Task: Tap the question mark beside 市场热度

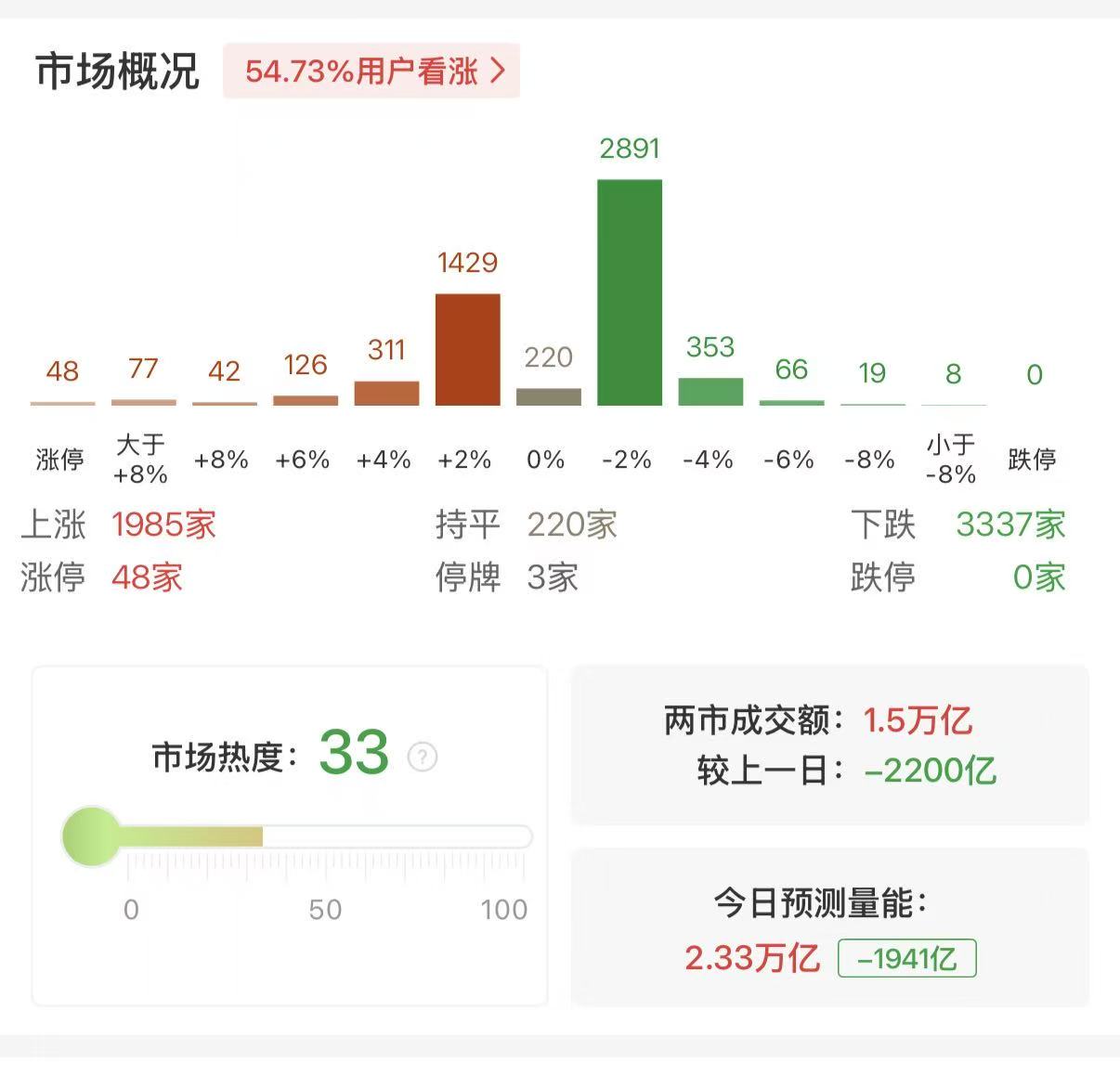Action: point(423,757)
